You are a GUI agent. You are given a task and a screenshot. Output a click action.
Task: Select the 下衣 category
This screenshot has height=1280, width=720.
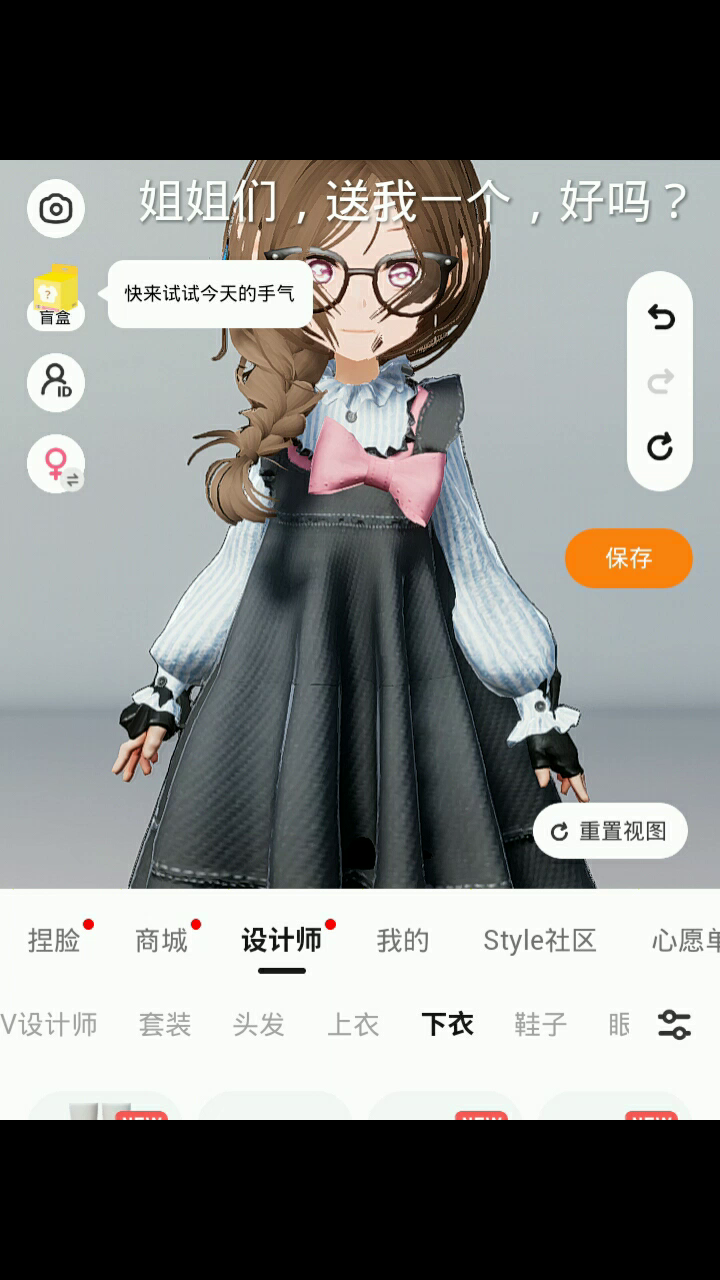tap(447, 1024)
